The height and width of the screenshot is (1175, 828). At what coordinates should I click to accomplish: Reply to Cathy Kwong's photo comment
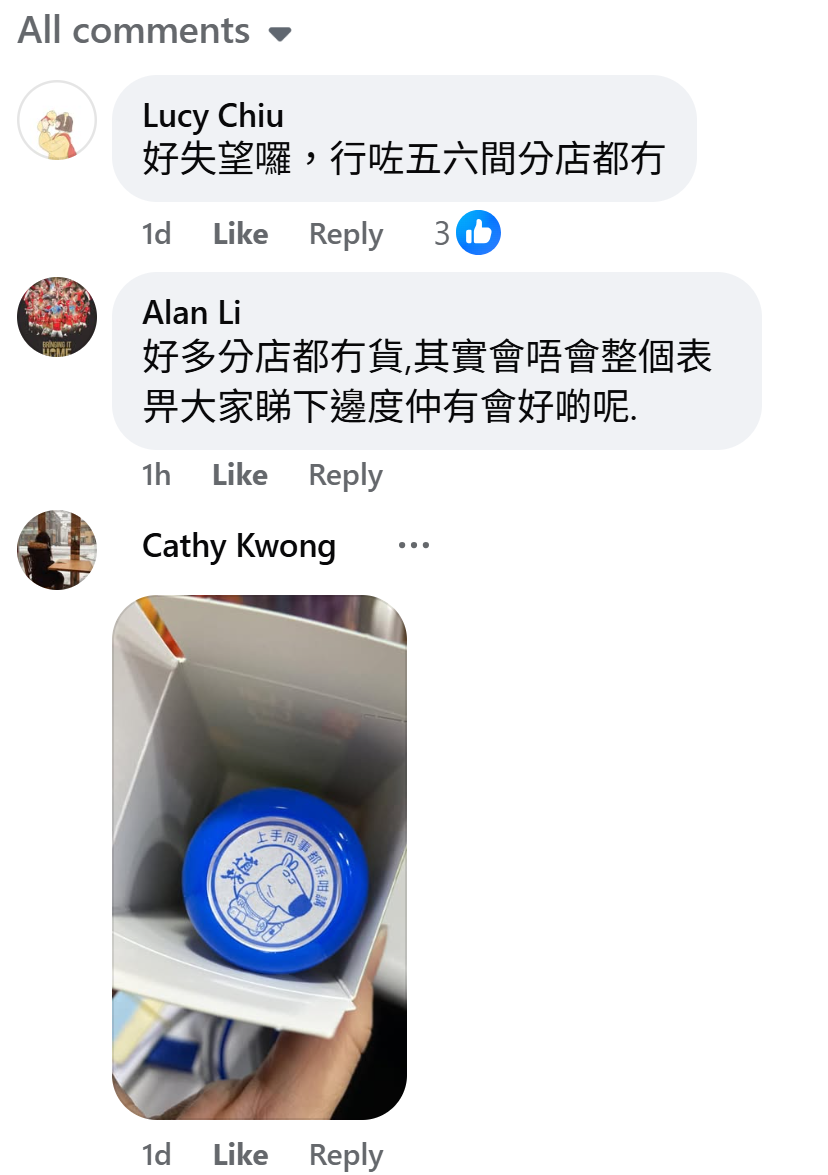(346, 1155)
